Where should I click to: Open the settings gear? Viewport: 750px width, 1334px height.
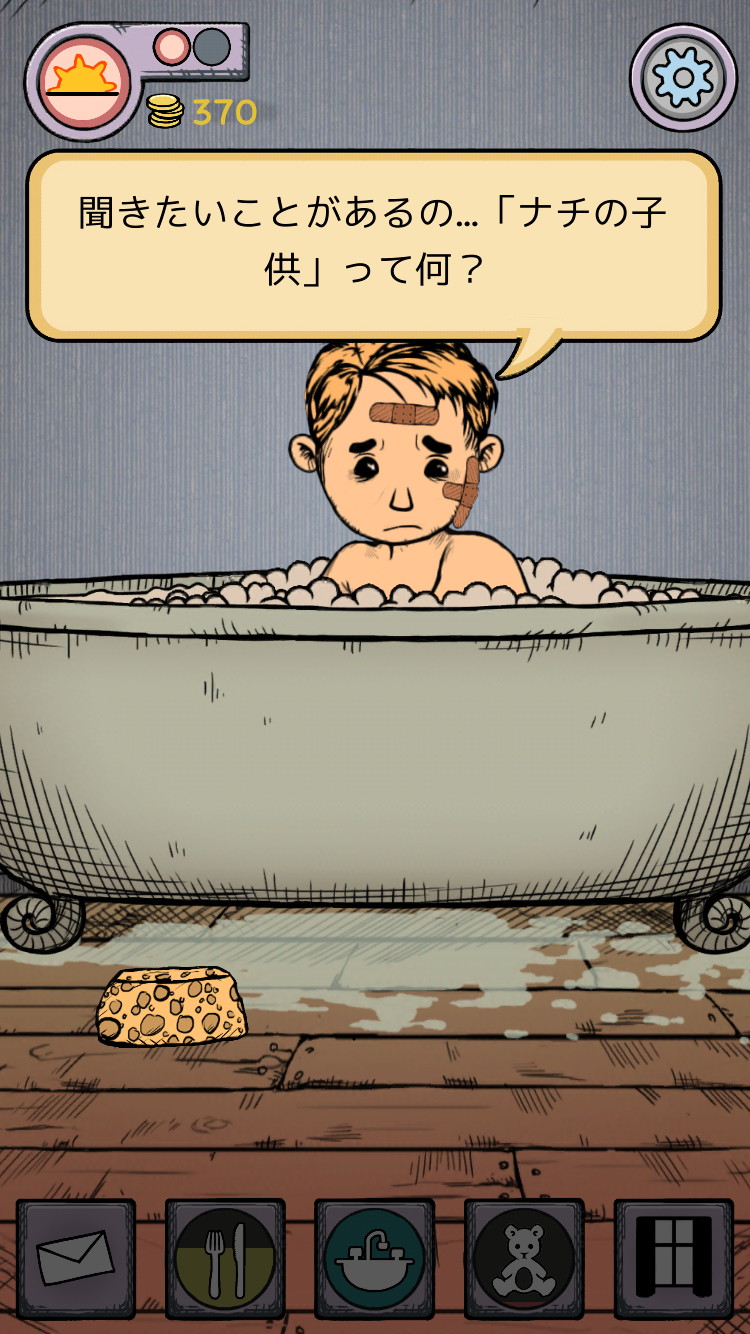coord(682,77)
